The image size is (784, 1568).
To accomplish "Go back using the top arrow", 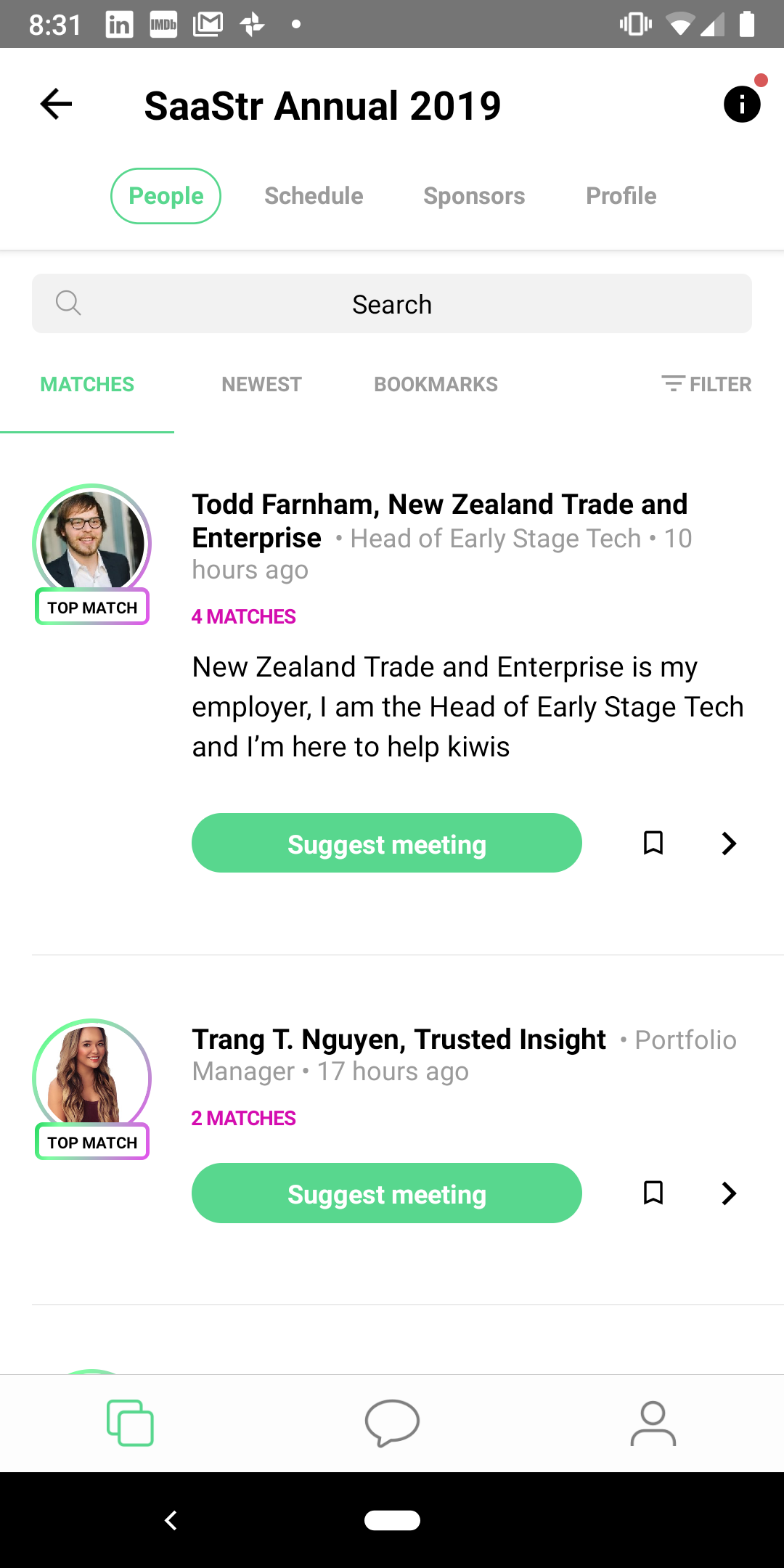I will point(56,105).
